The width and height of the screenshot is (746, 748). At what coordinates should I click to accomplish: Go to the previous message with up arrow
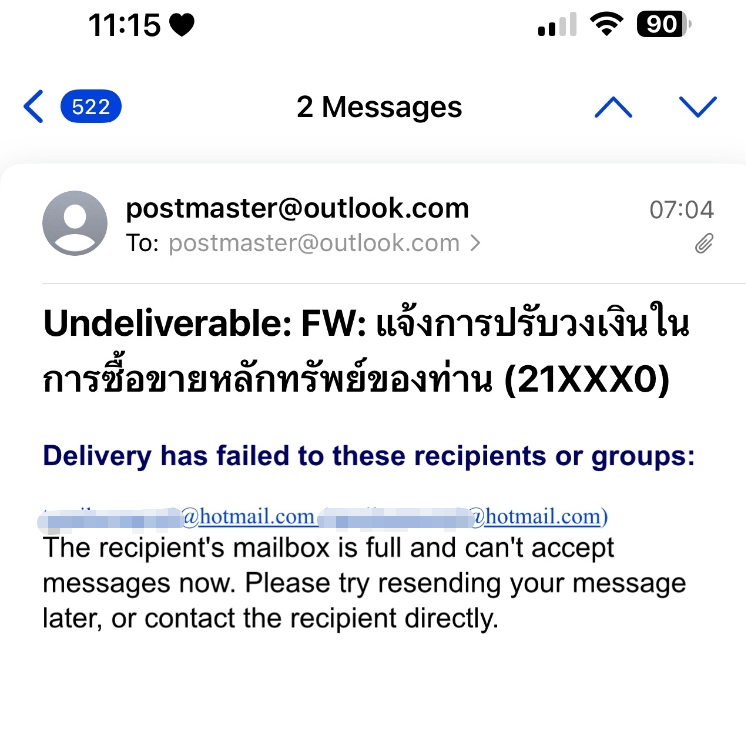tap(613, 107)
